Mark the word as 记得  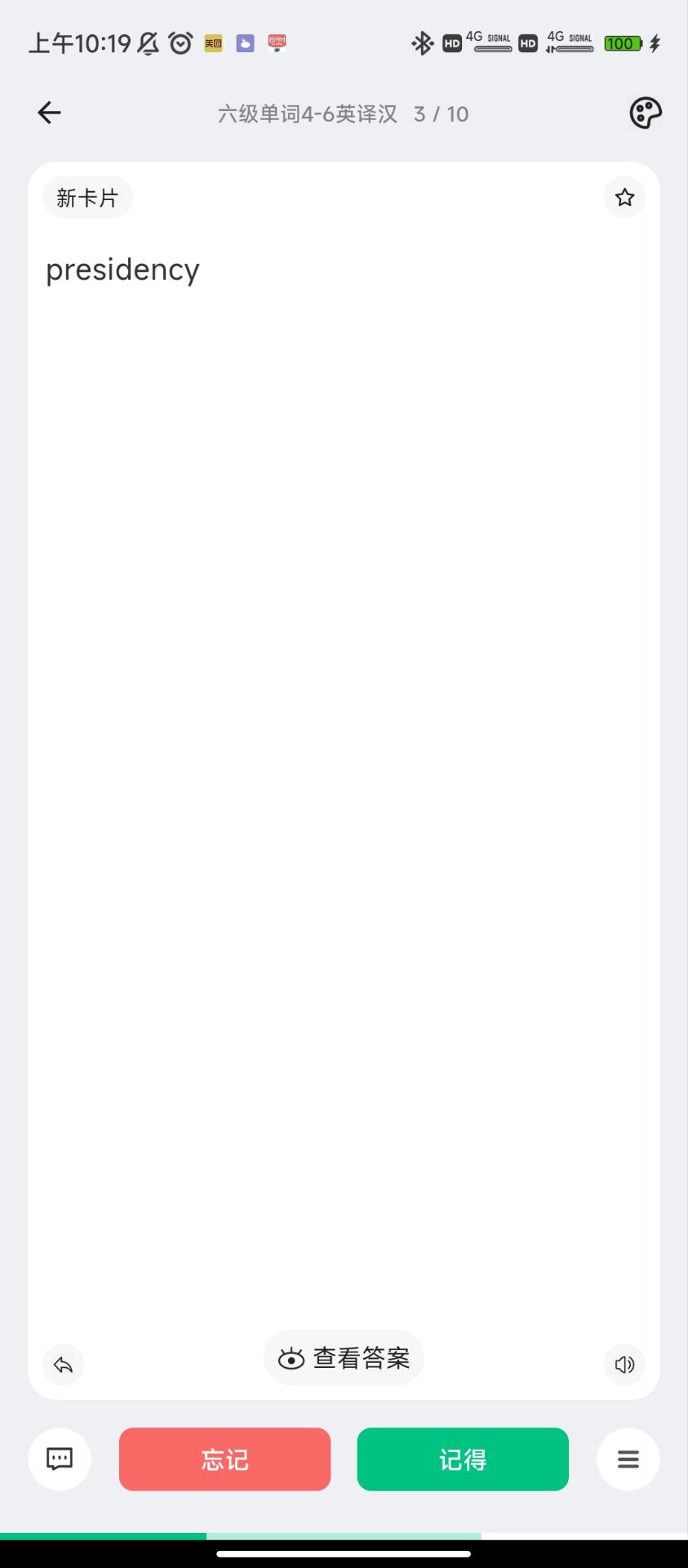[x=463, y=1459]
